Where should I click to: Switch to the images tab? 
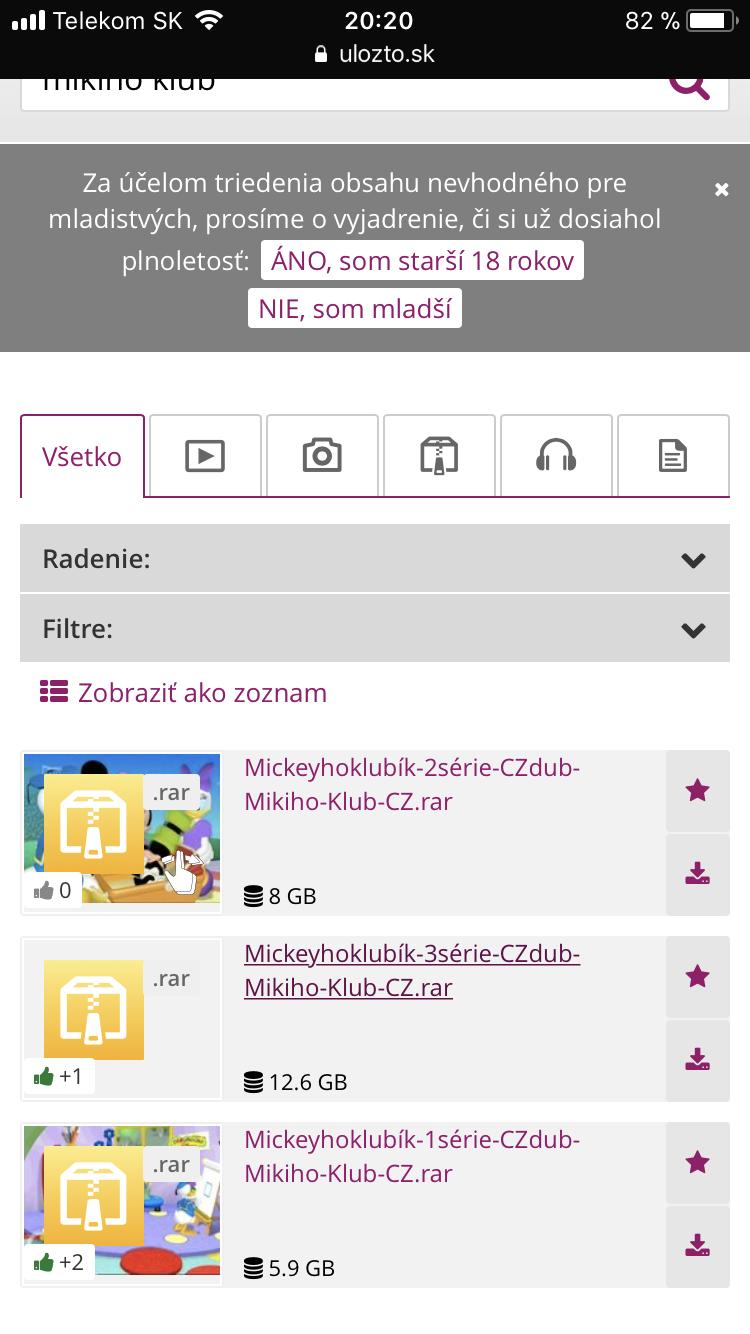coord(321,457)
